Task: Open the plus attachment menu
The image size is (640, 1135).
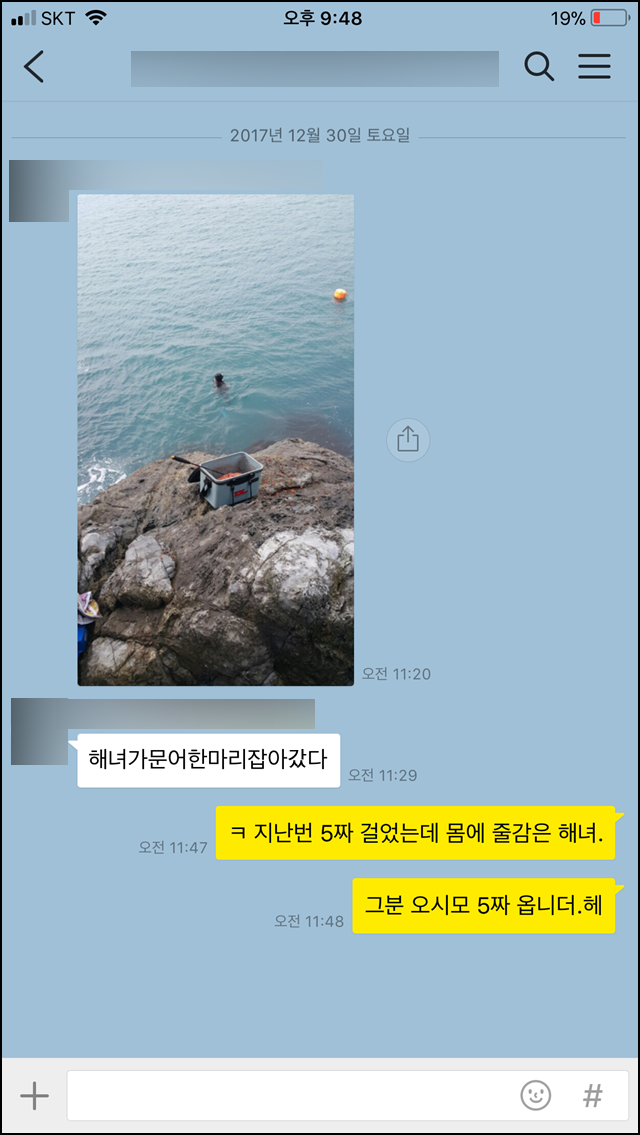Action: (34, 1096)
